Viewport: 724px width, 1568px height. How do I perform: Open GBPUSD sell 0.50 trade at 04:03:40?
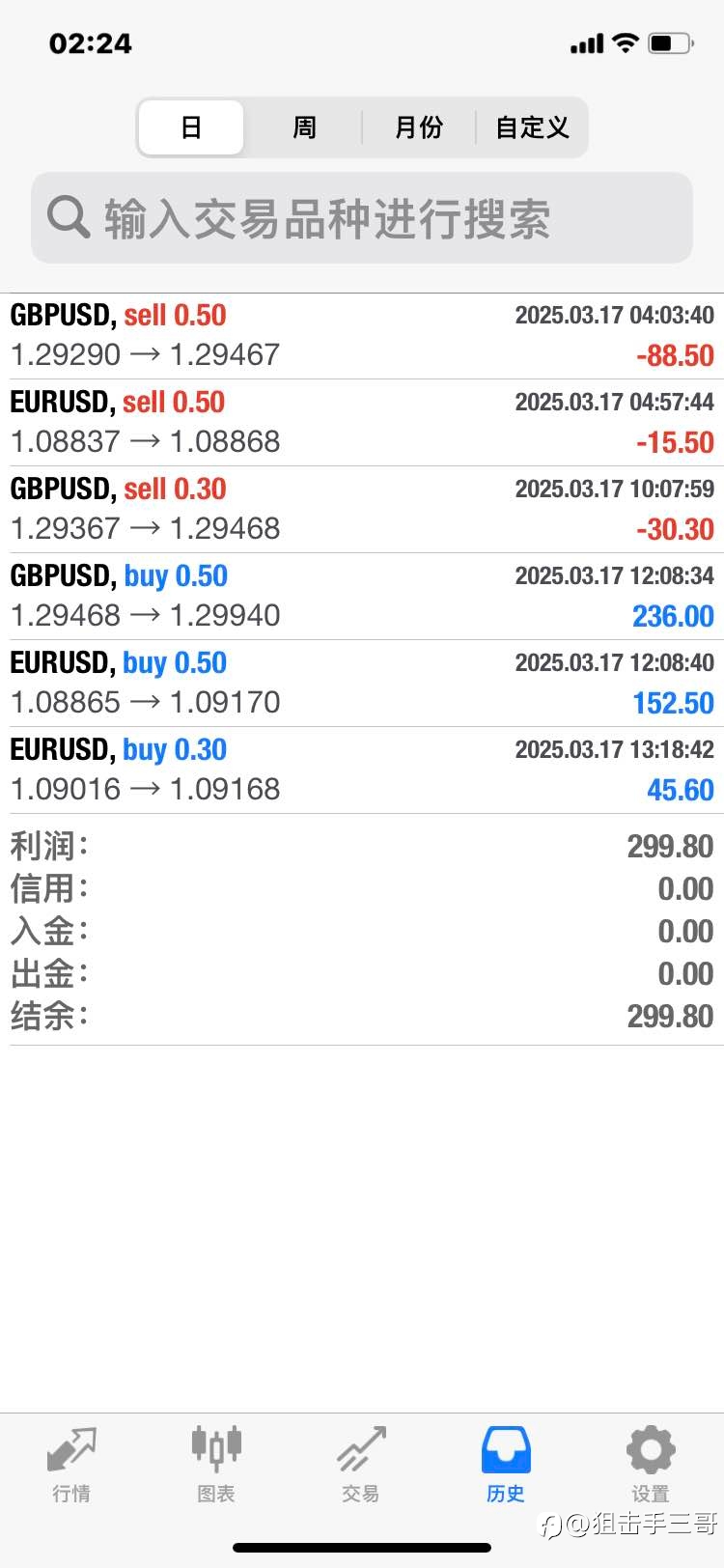point(362,336)
